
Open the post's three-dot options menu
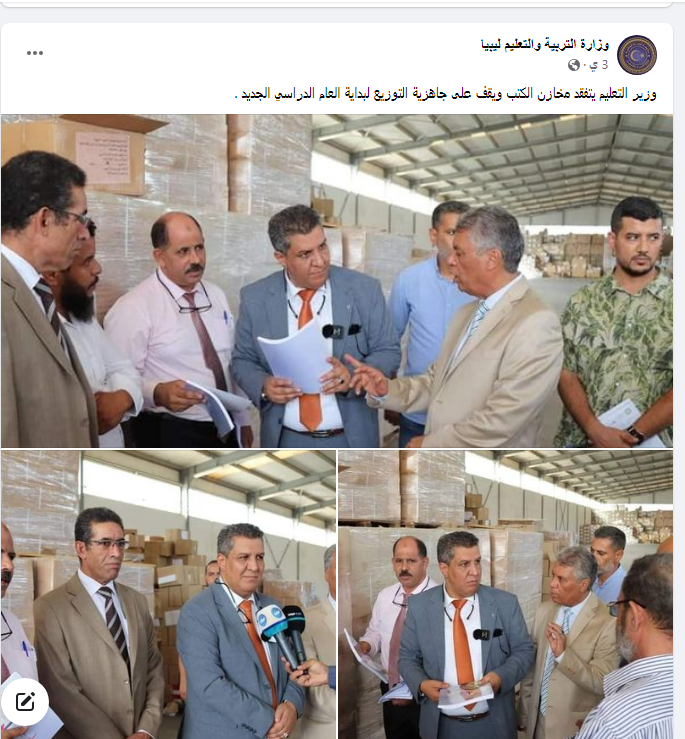[x=35, y=52]
